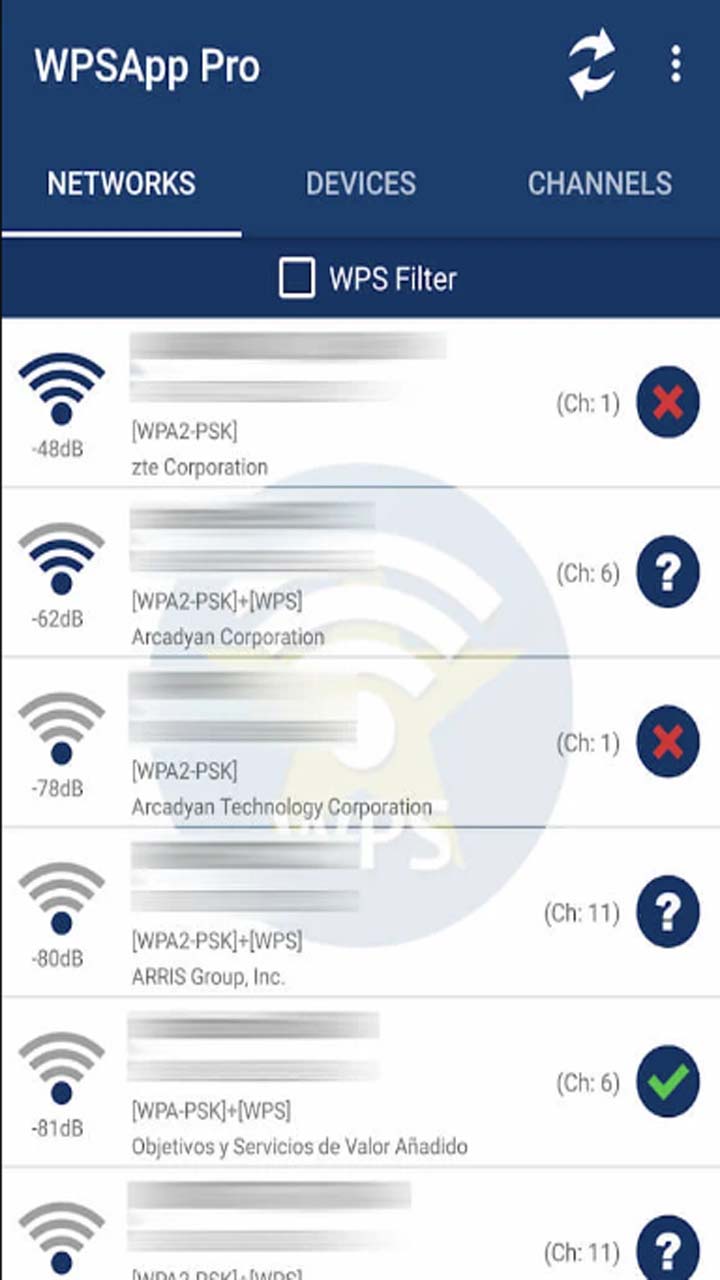The width and height of the screenshot is (720, 1280).
Task: Open the Arcadyan Corporation network
Action: pyautogui.click(x=360, y=573)
